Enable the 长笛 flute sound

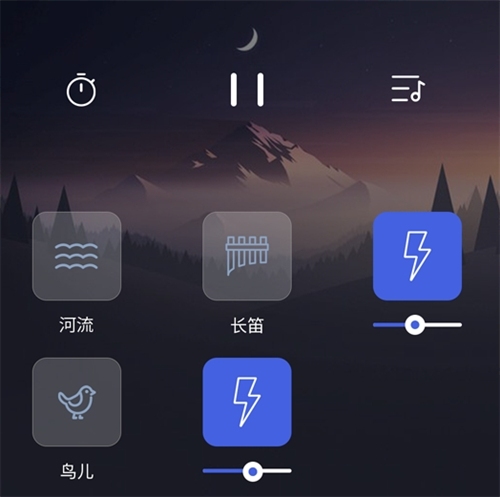247,256
